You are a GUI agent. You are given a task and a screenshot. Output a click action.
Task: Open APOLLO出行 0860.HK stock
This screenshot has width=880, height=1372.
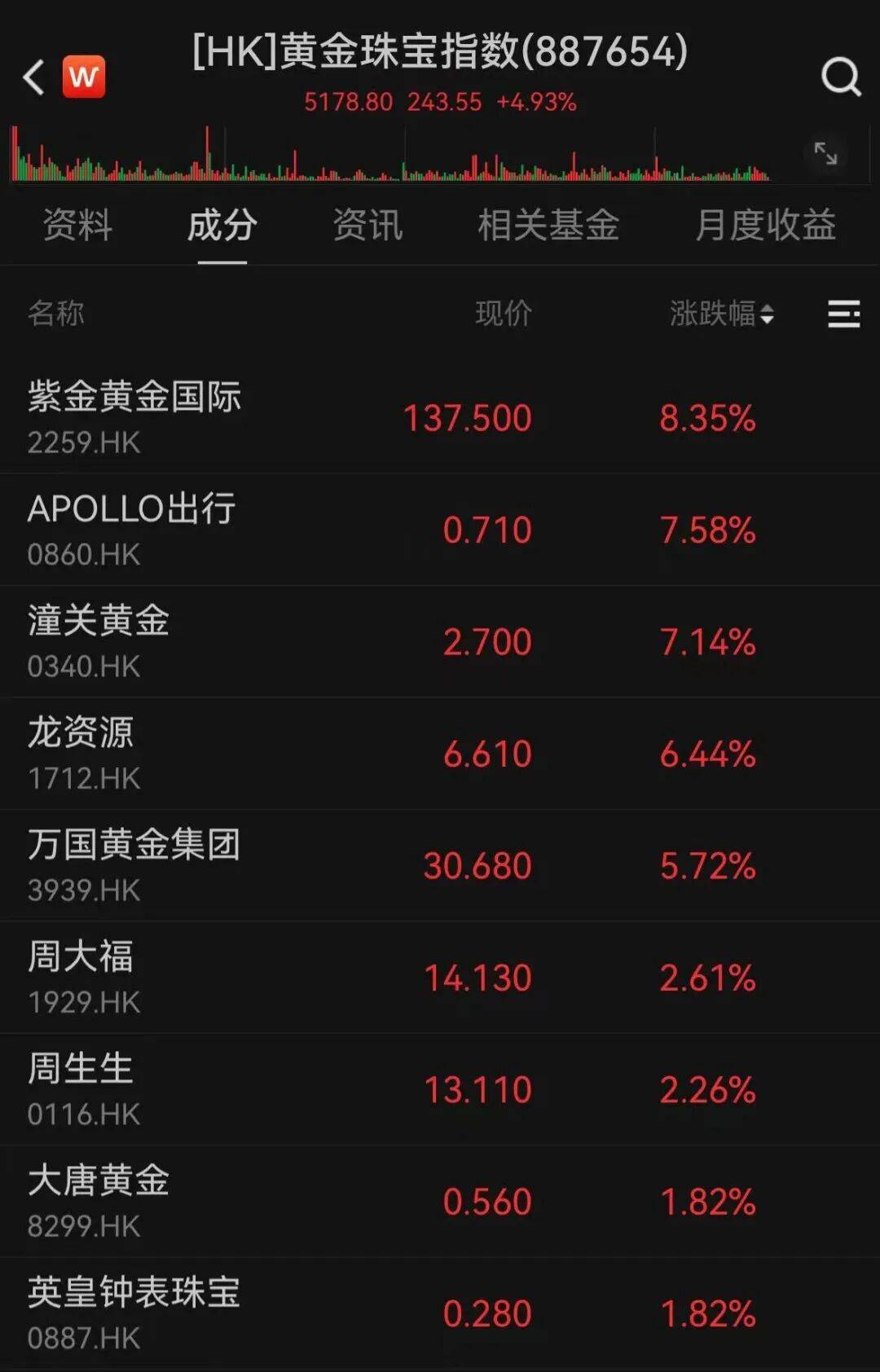click(132, 529)
